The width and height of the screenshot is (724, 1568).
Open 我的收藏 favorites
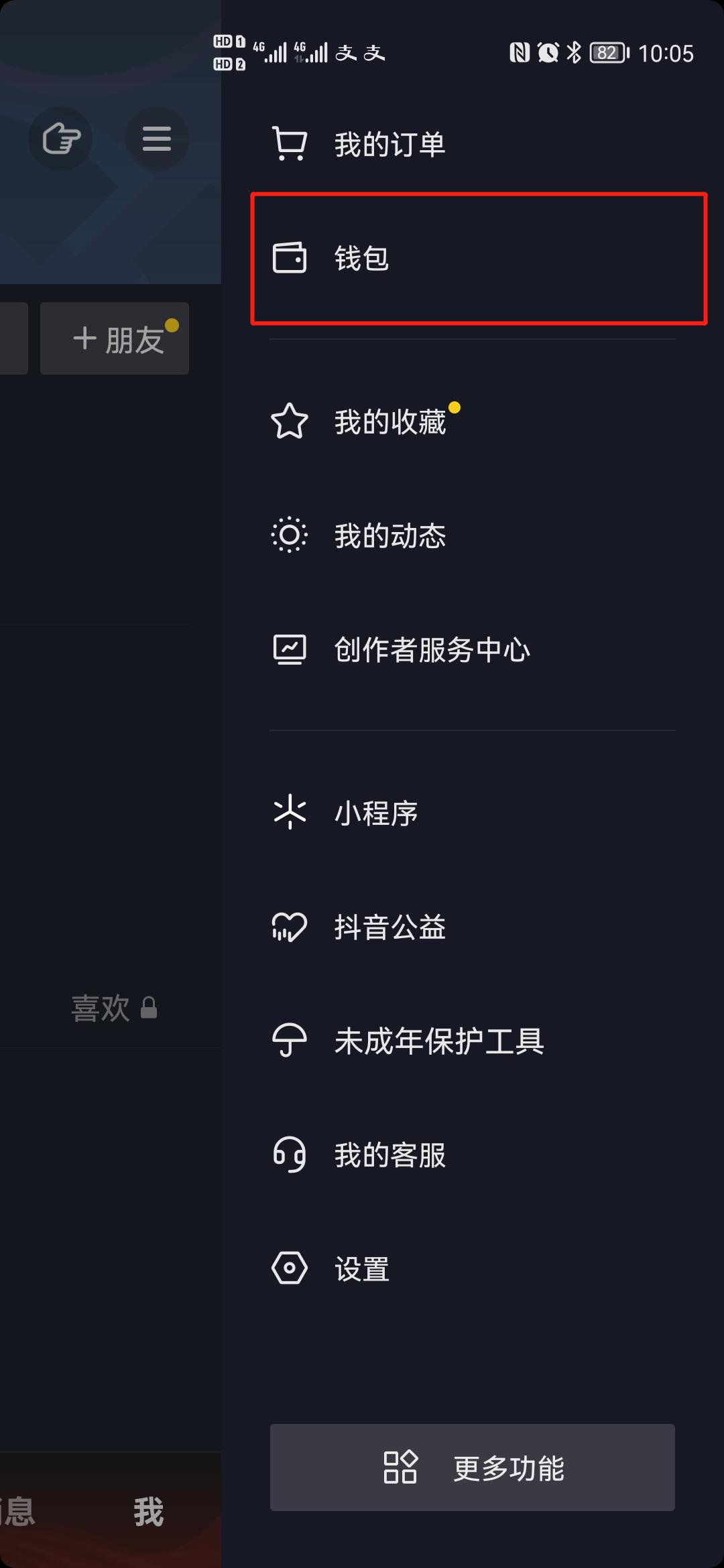tap(473, 421)
